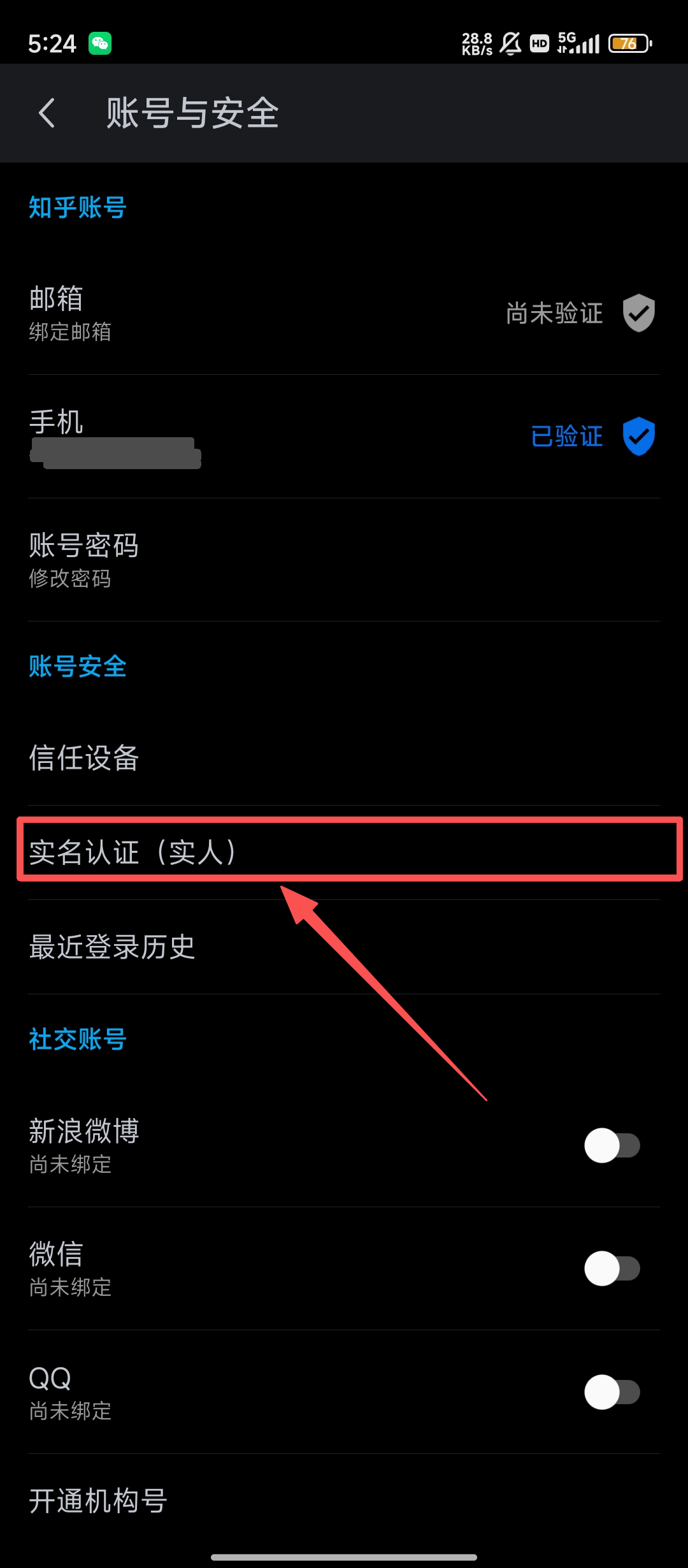688x1568 pixels.
Task: Toggle 新浪微博 account binding
Action: [612, 1145]
